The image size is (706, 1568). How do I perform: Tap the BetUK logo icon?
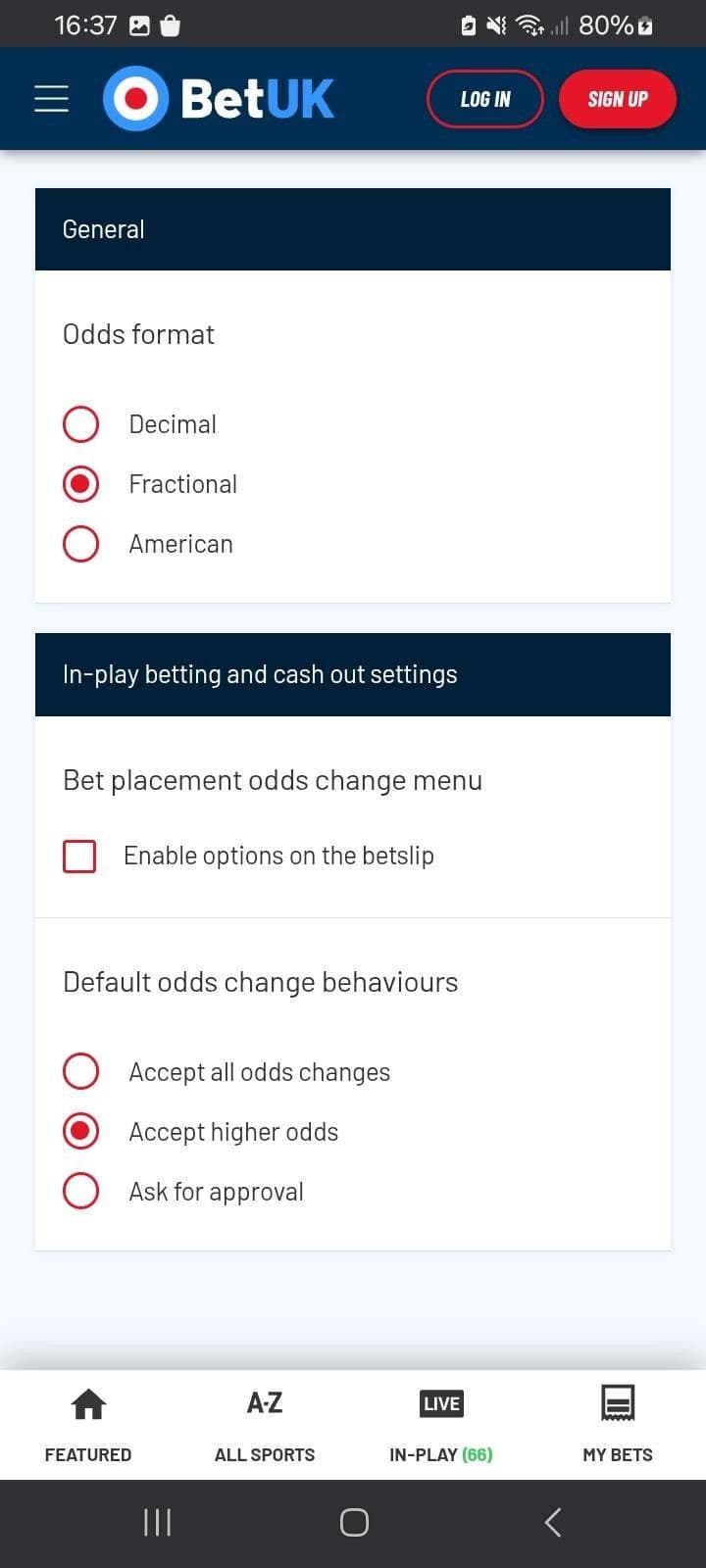click(135, 98)
